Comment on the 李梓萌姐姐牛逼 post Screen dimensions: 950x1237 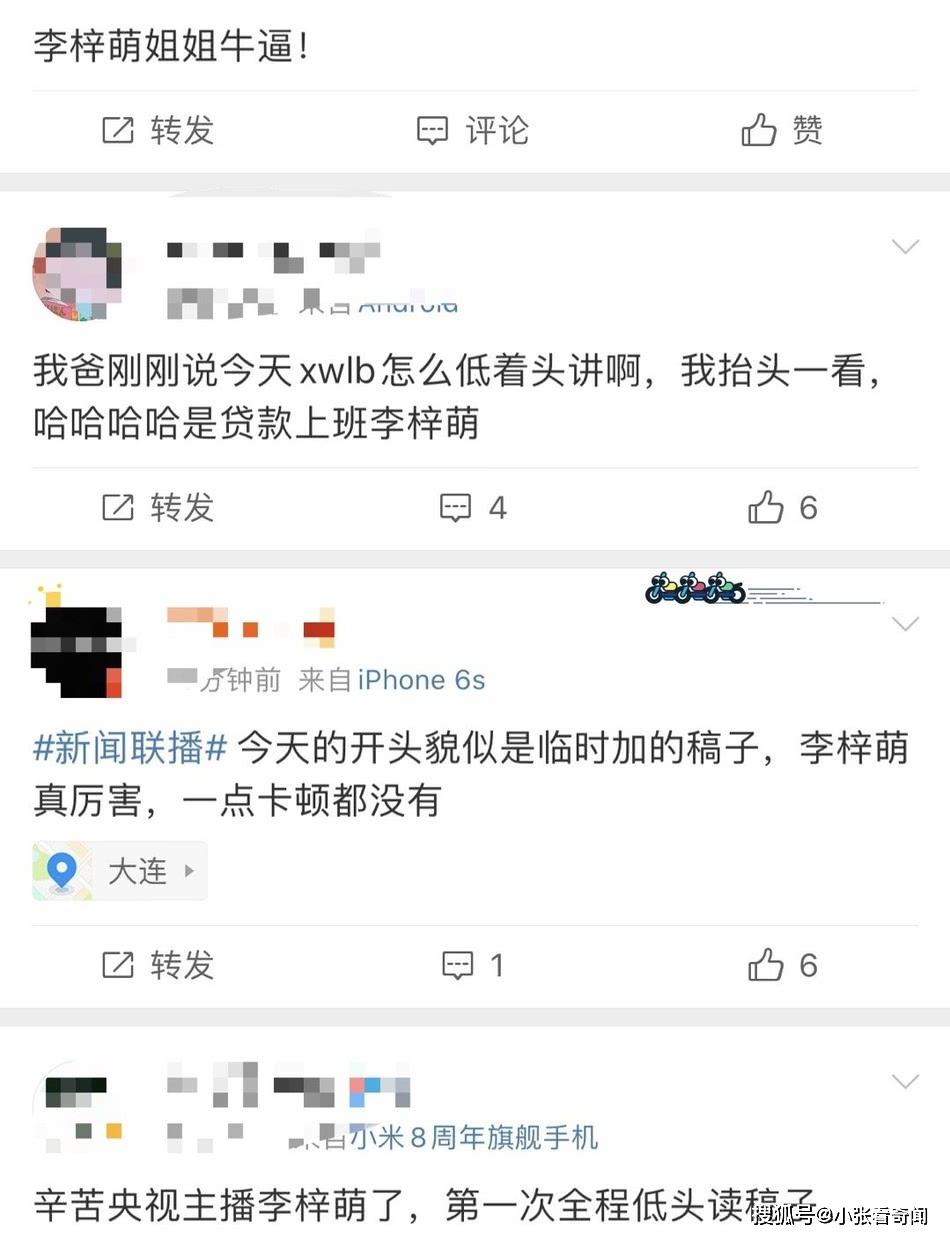pos(472,130)
